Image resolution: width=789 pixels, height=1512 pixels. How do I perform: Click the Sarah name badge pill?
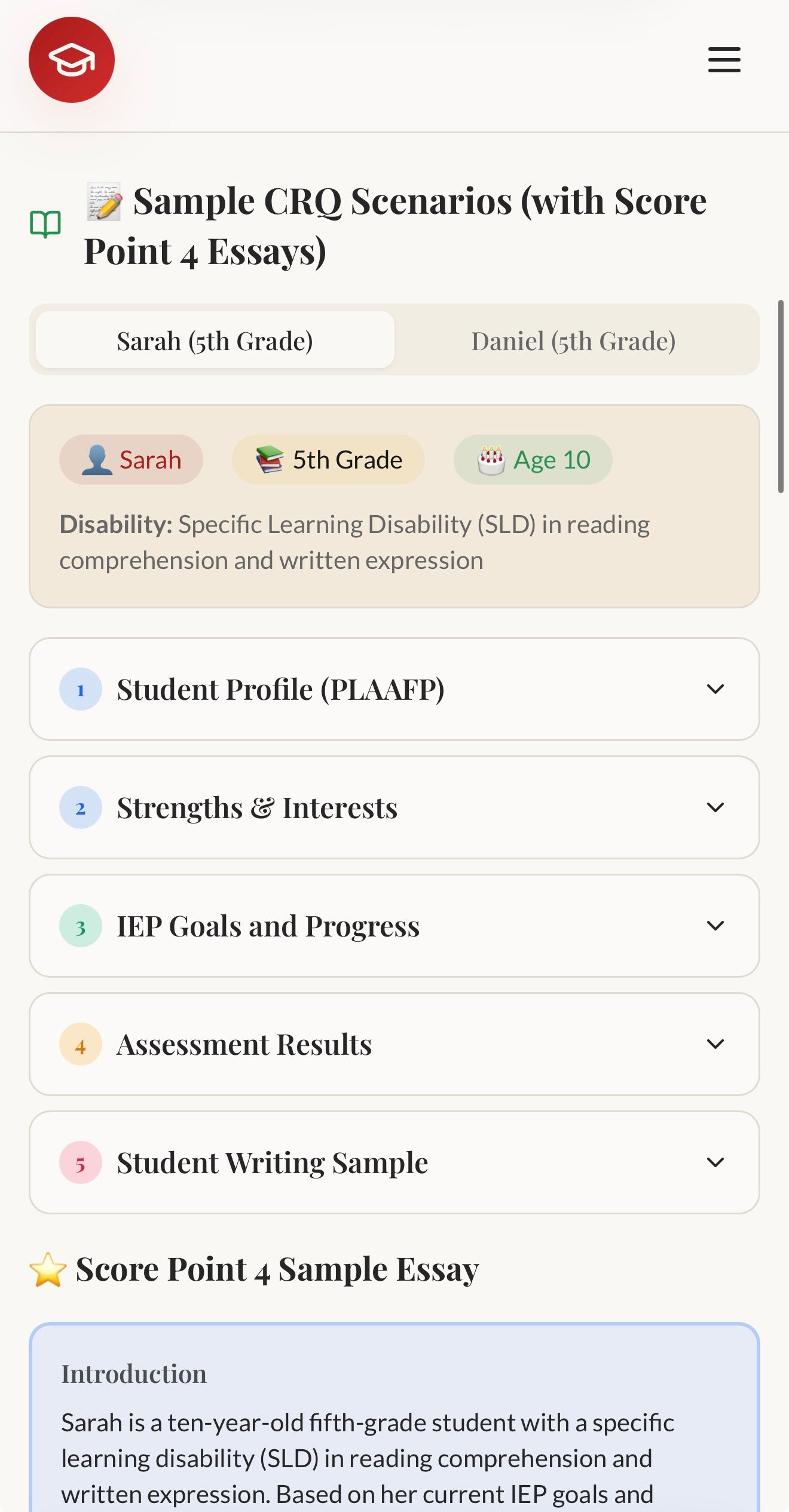point(130,460)
